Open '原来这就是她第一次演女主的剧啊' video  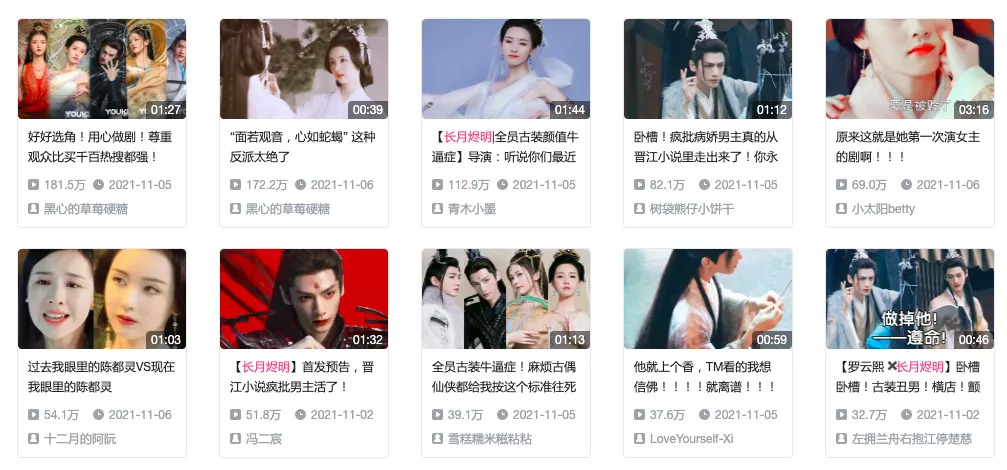coord(910,69)
